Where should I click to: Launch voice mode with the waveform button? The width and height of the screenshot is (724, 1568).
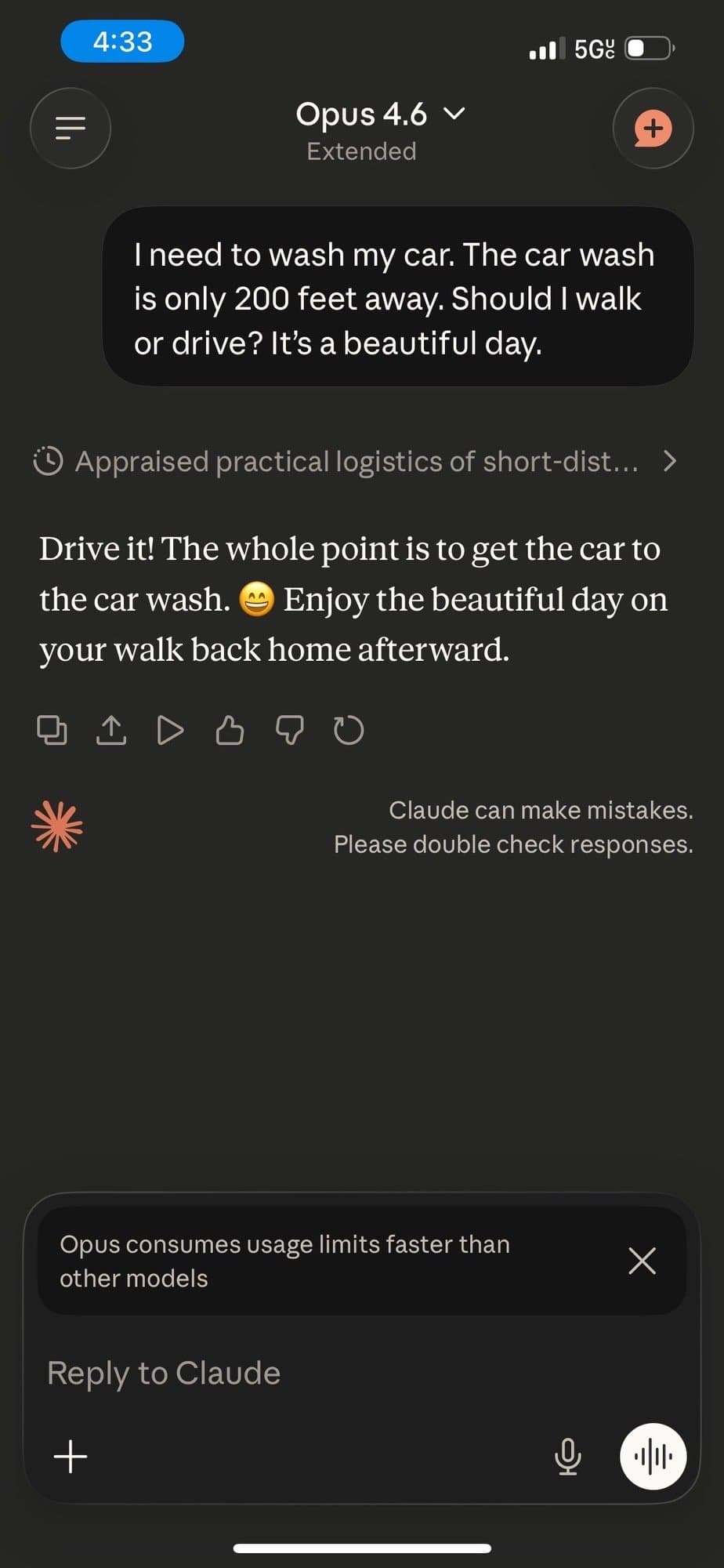[653, 1457]
